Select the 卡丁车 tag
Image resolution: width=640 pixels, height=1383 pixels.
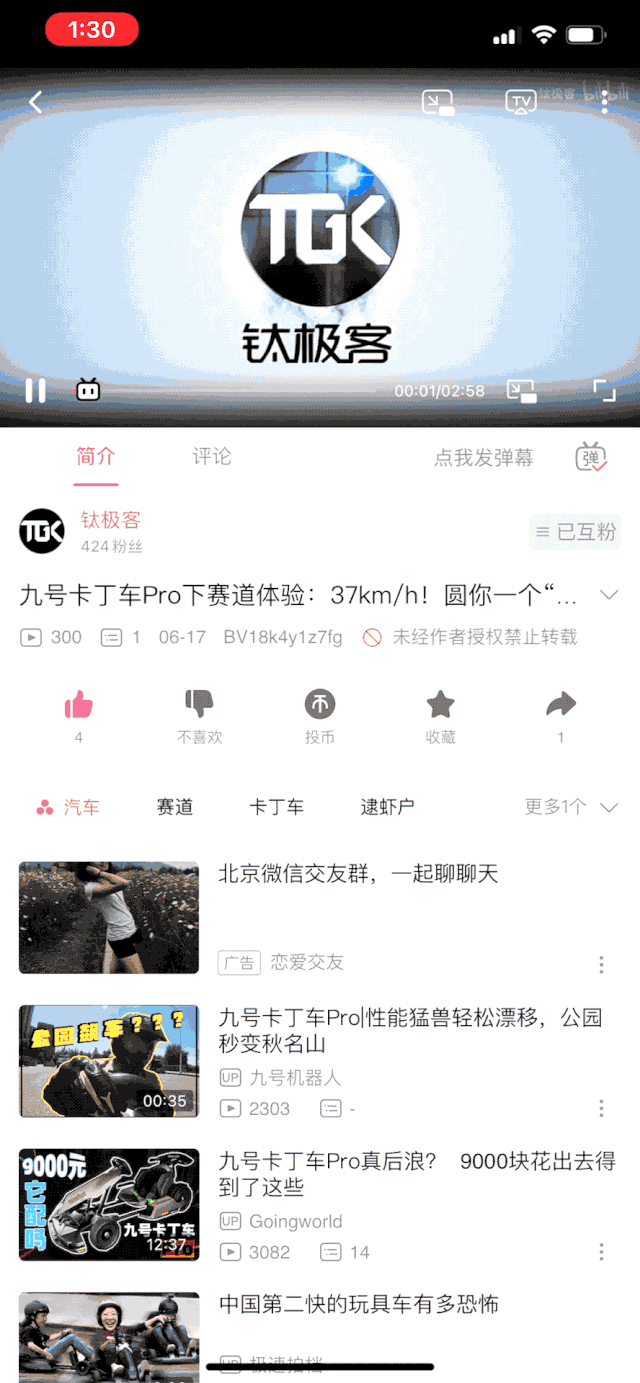[x=276, y=807]
